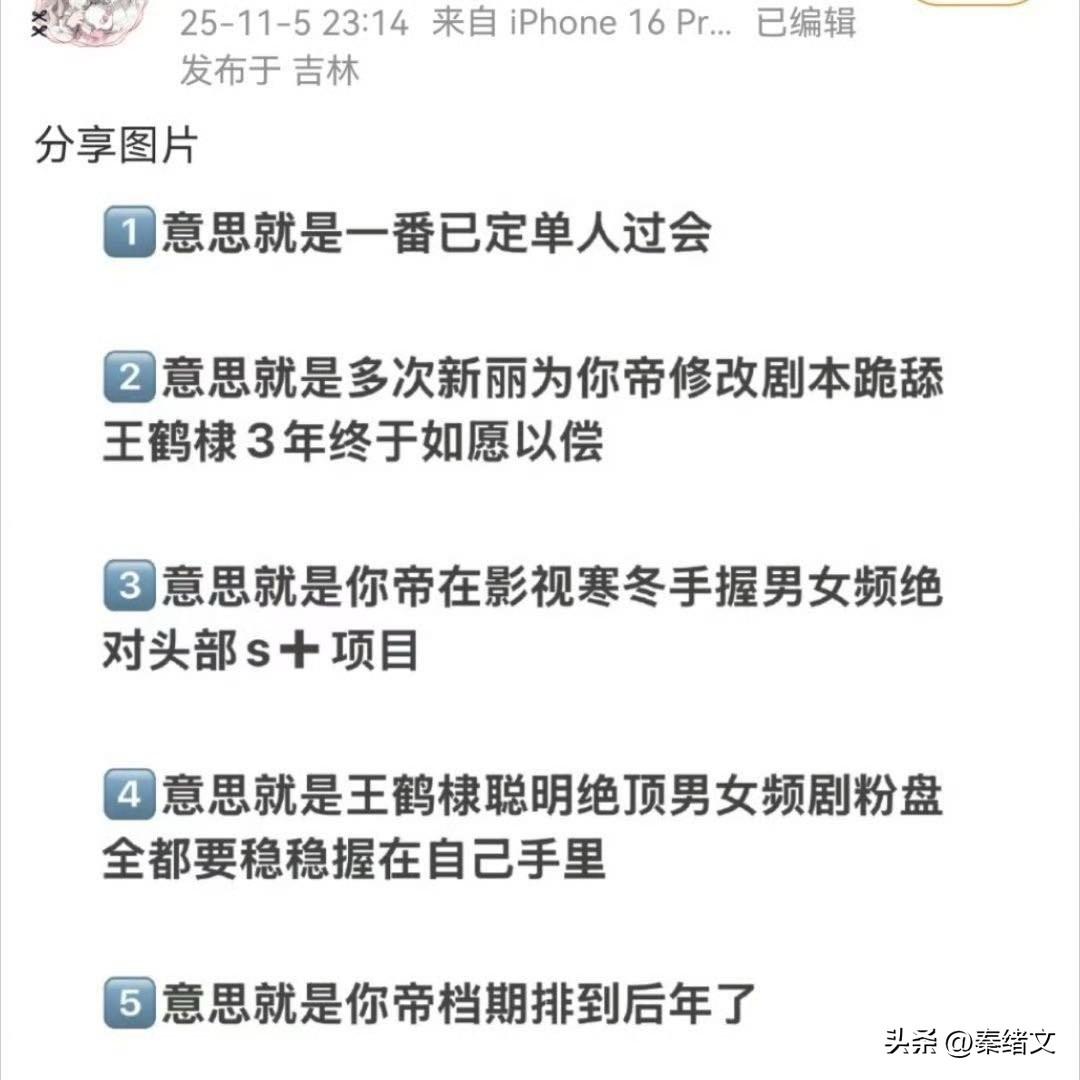View the post's 已编辑 edit history
The image size is (1080, 1080).
806,23
